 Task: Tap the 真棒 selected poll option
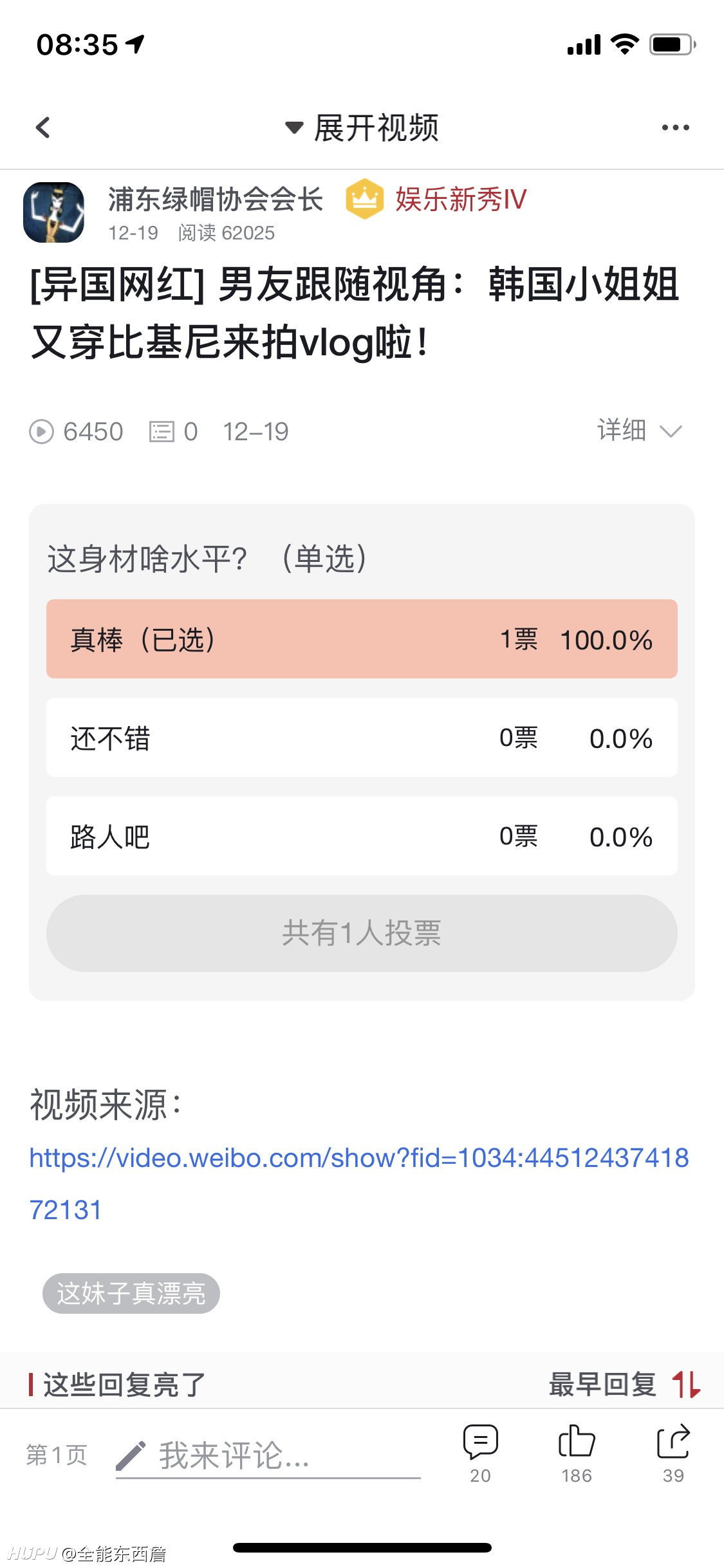(x=362, y=639)
